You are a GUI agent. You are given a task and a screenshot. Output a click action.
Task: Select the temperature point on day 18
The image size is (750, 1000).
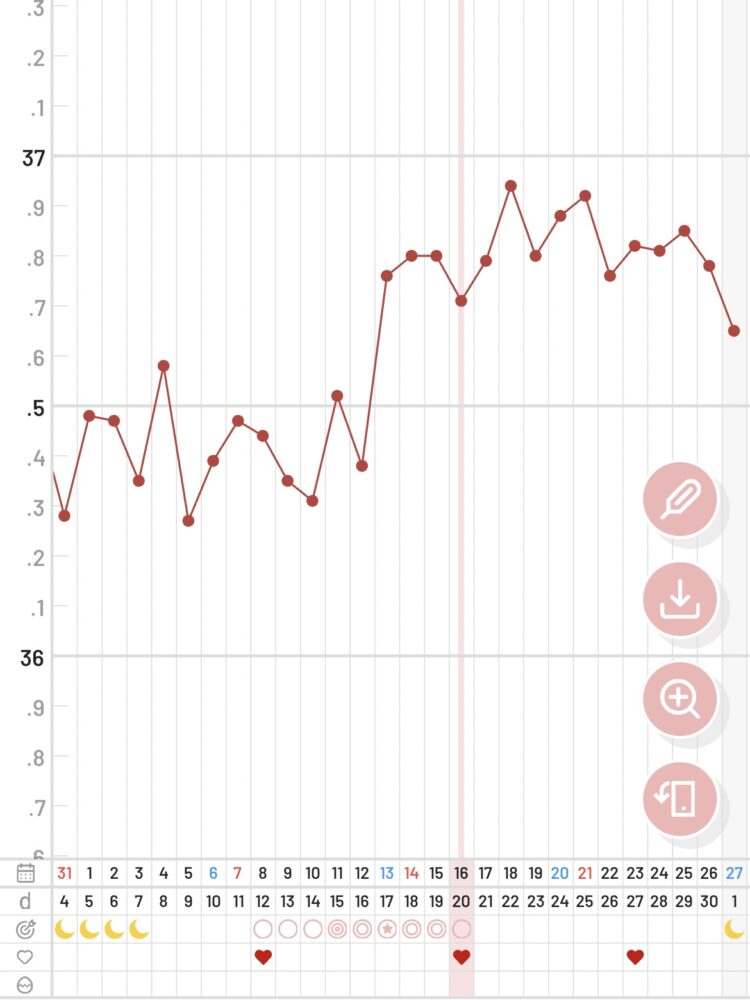pyautogui.click(x=511, y=186)
